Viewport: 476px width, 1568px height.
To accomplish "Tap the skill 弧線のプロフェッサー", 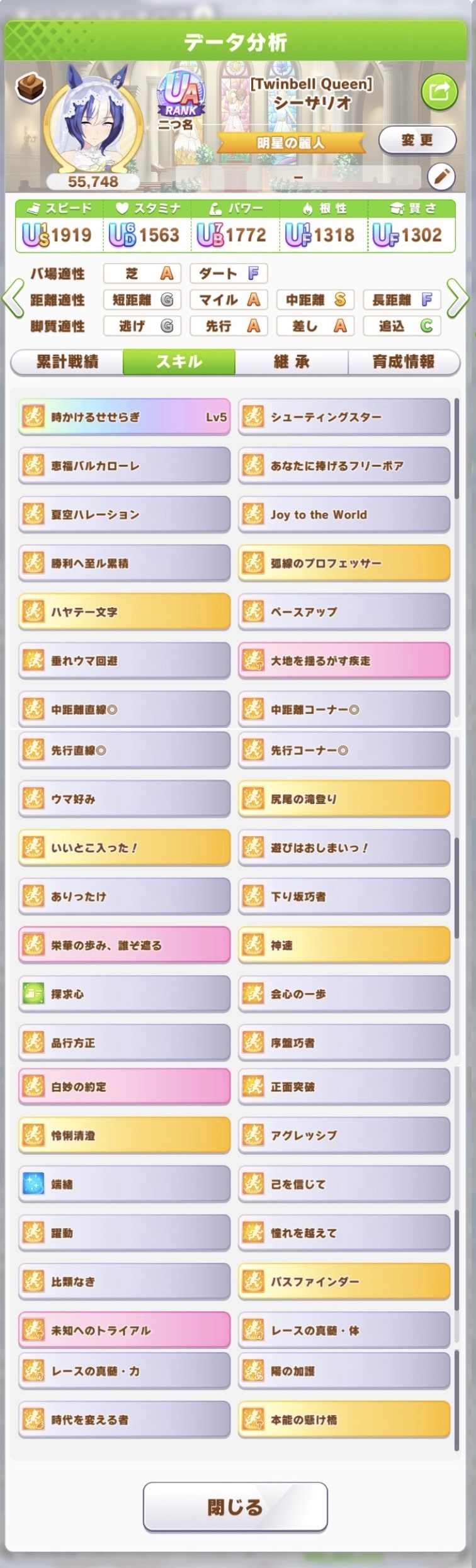I will [x=344, y=563].
